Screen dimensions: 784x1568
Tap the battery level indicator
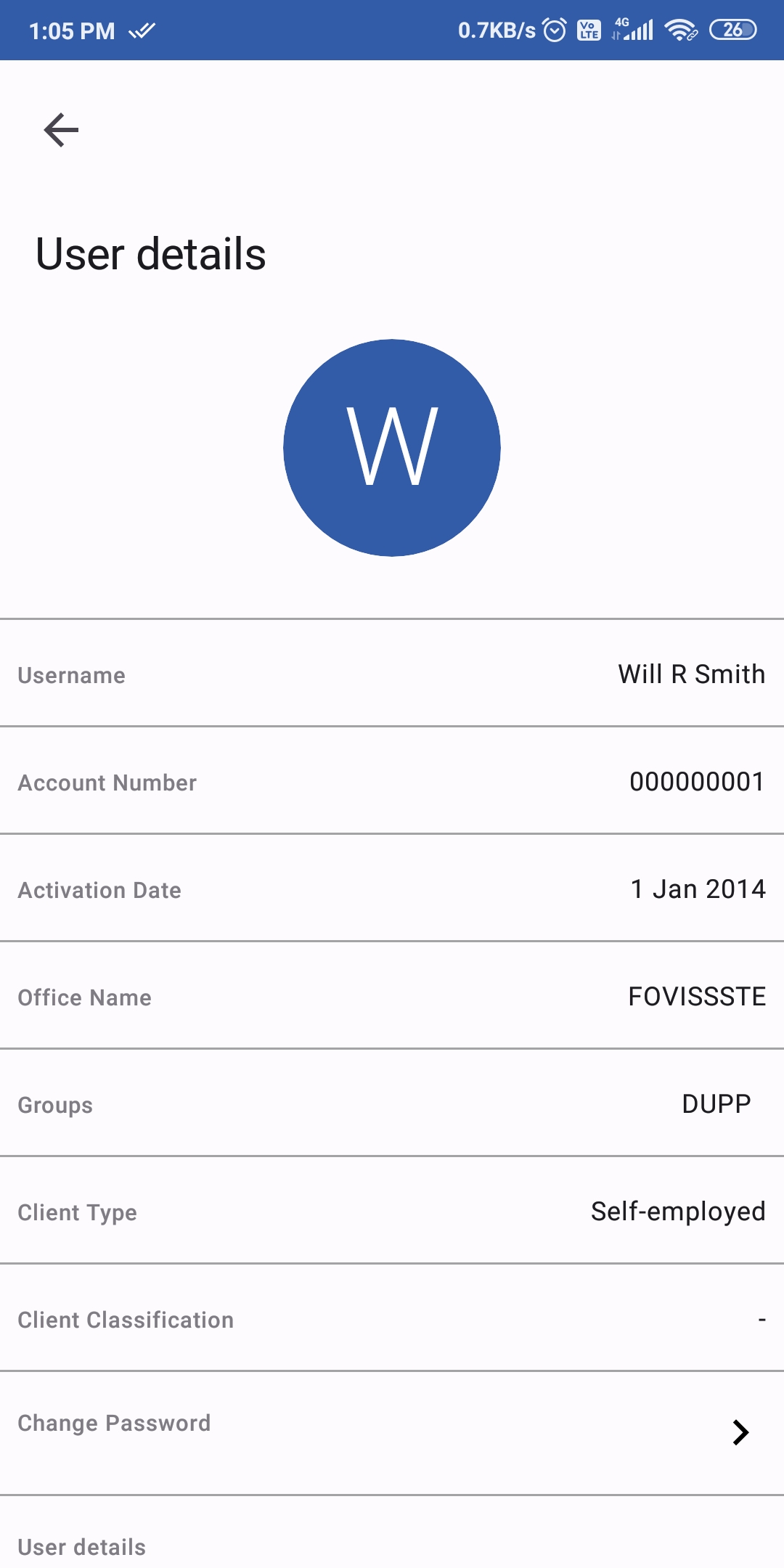point(731,30)
